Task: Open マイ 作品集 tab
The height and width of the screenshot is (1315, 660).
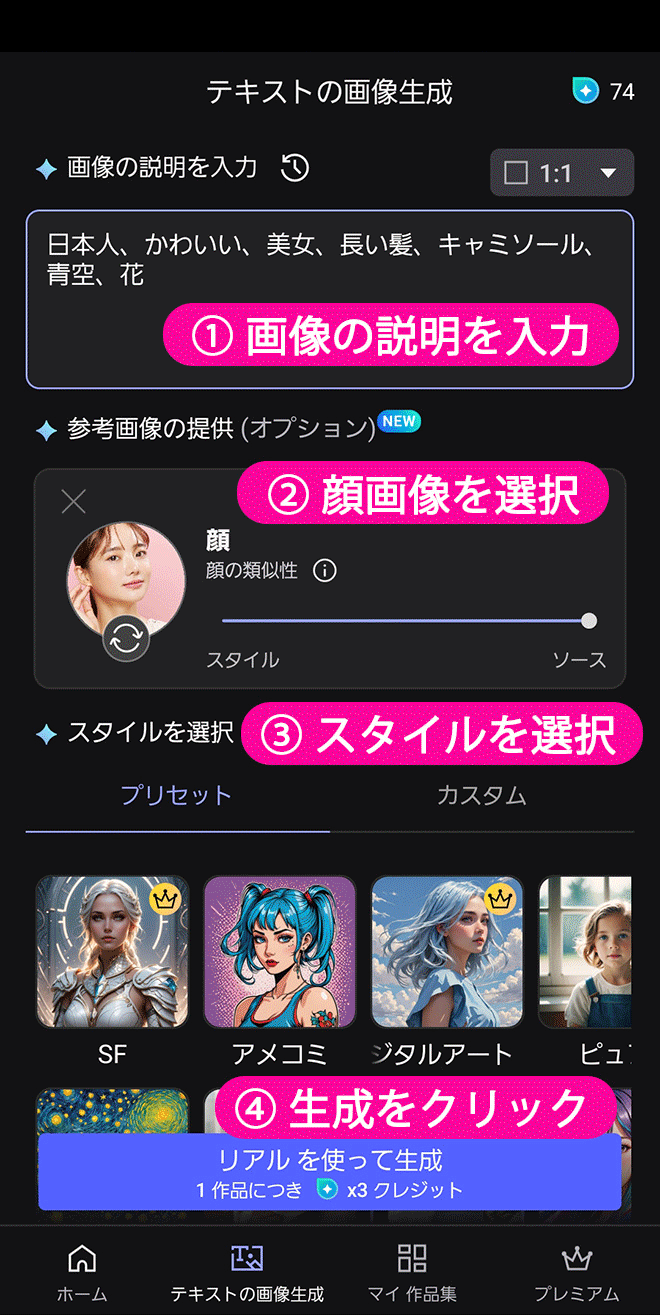Action: 412,1271
